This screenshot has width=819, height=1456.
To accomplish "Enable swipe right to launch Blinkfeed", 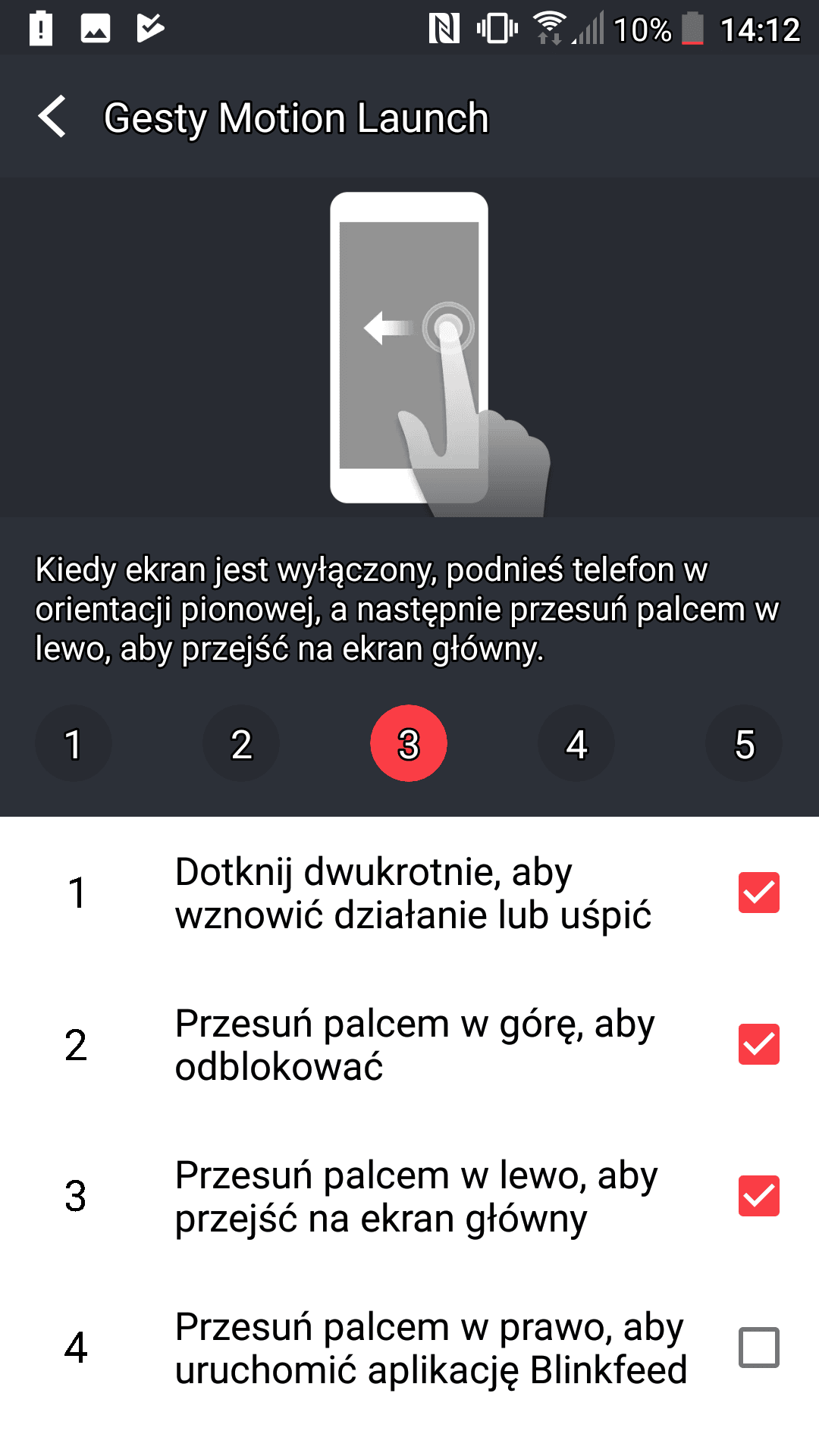I will [x=759, y=1348].
